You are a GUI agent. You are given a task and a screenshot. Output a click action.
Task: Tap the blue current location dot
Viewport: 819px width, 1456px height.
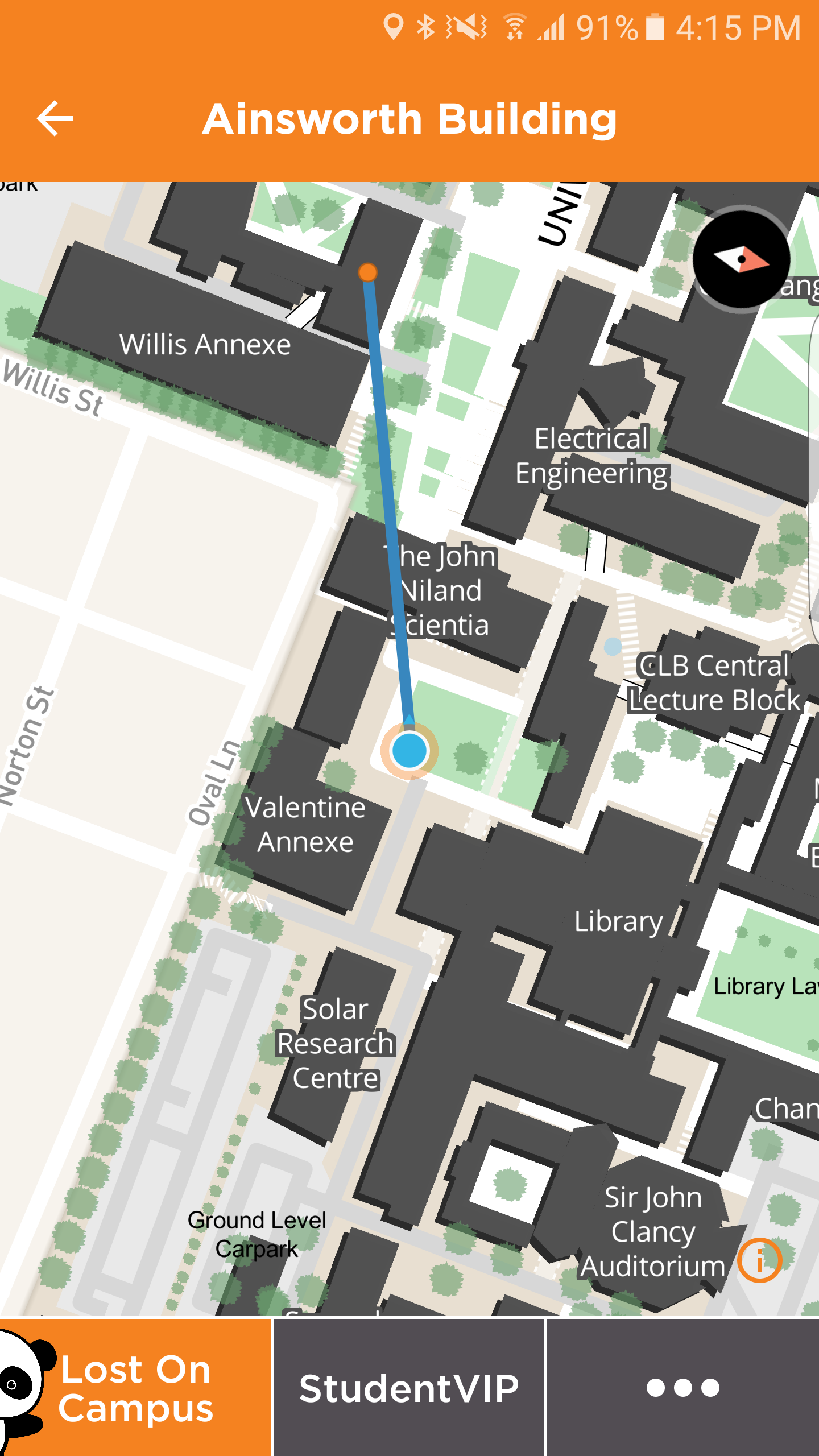tap(409, 751)
